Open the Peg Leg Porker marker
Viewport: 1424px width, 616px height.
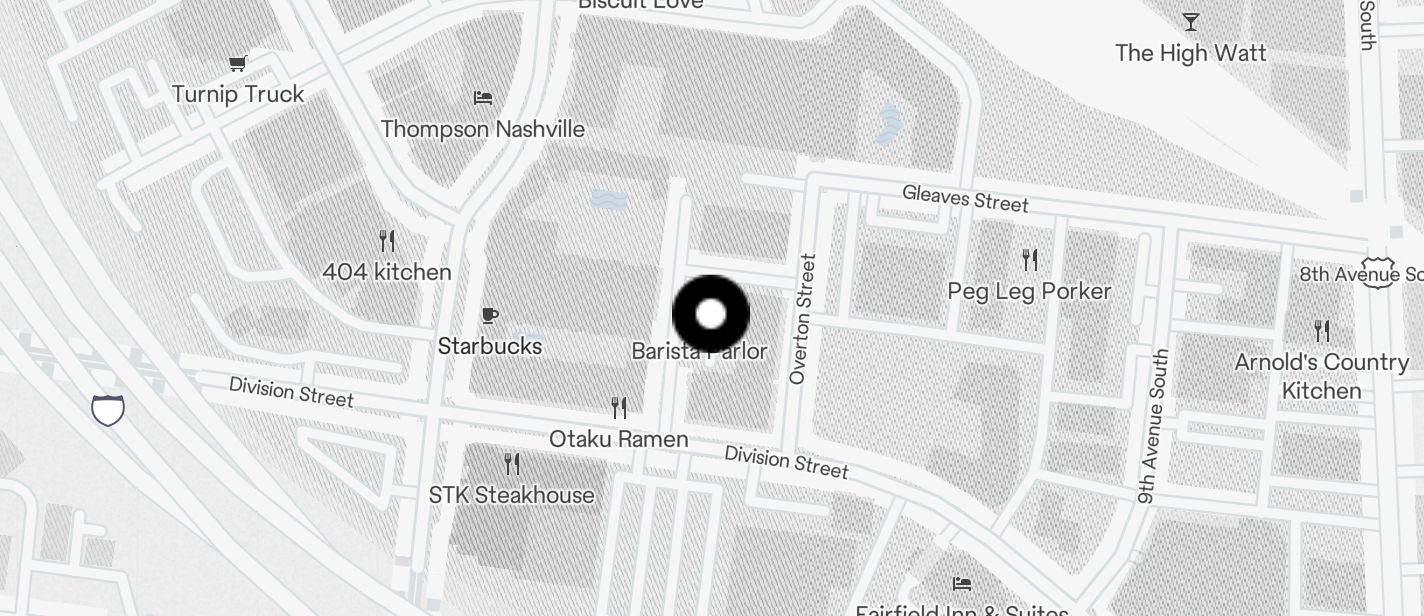[x=1030, y=261]
